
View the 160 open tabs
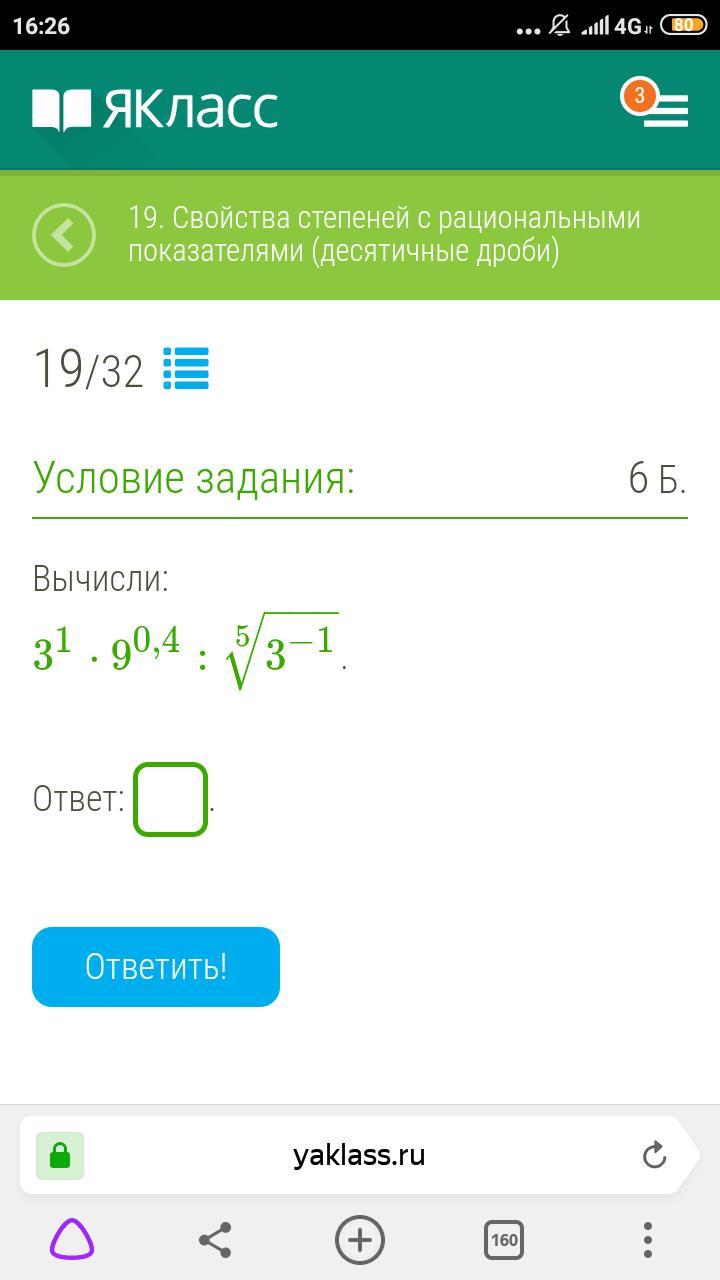[x=504, y=1240]
